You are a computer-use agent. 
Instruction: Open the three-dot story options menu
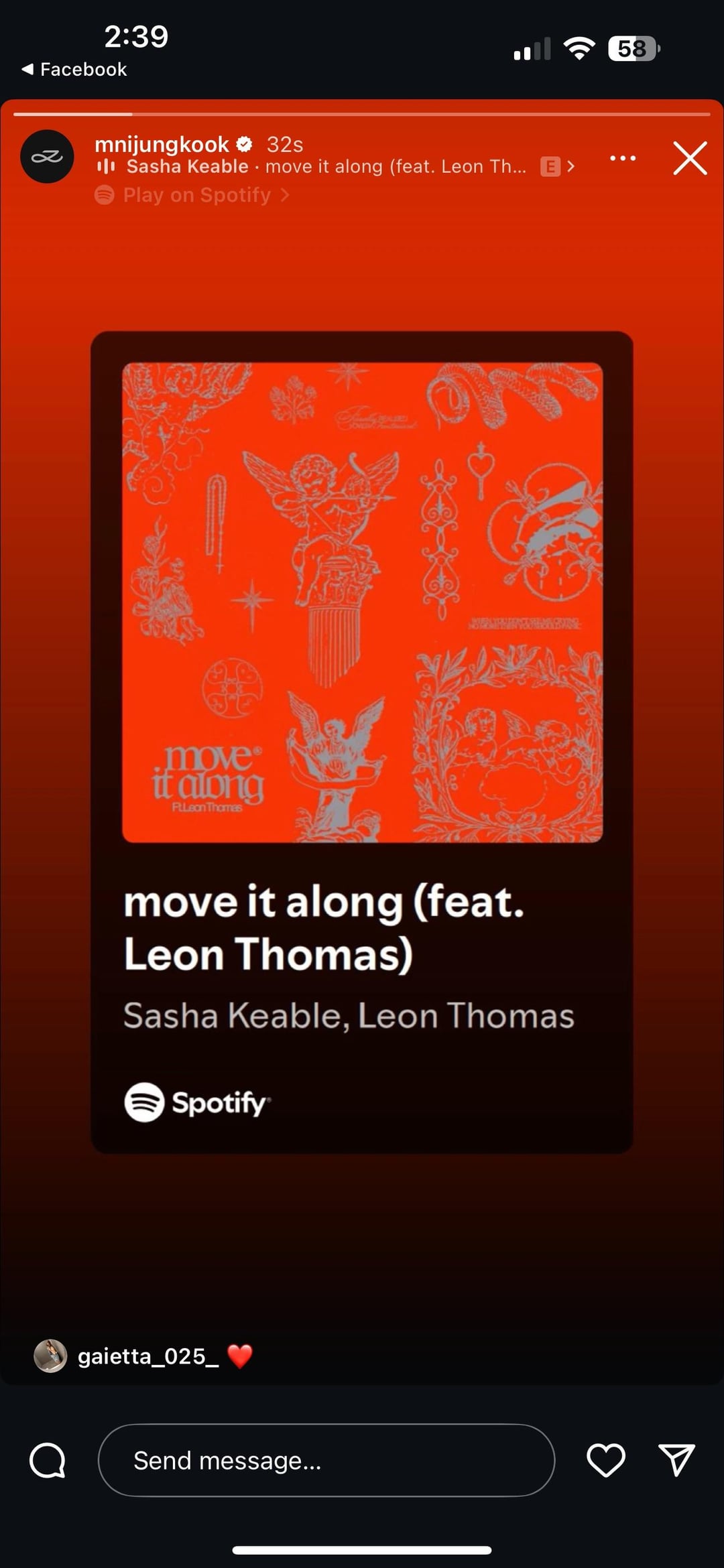[623, 159]
